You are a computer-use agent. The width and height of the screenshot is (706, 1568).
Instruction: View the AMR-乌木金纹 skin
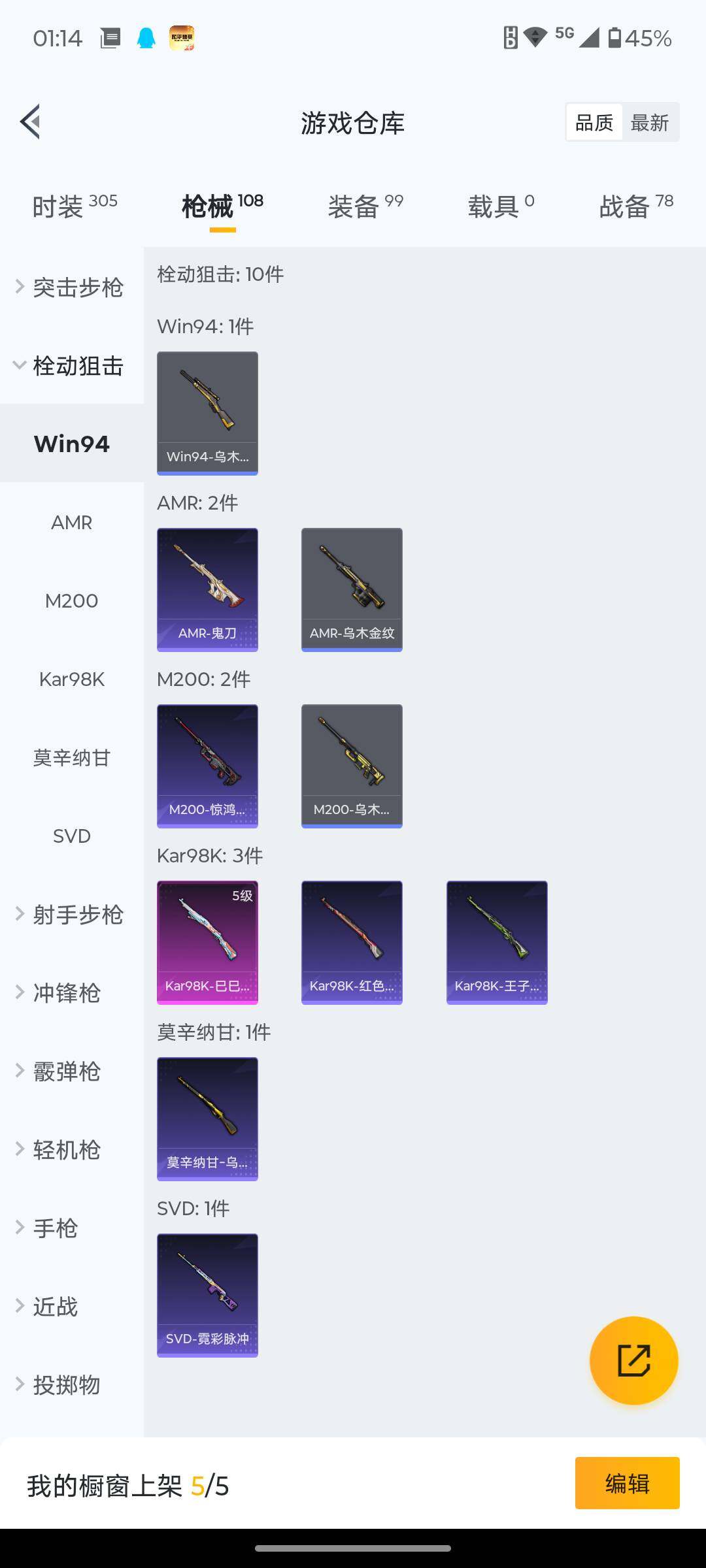point(352,589)
